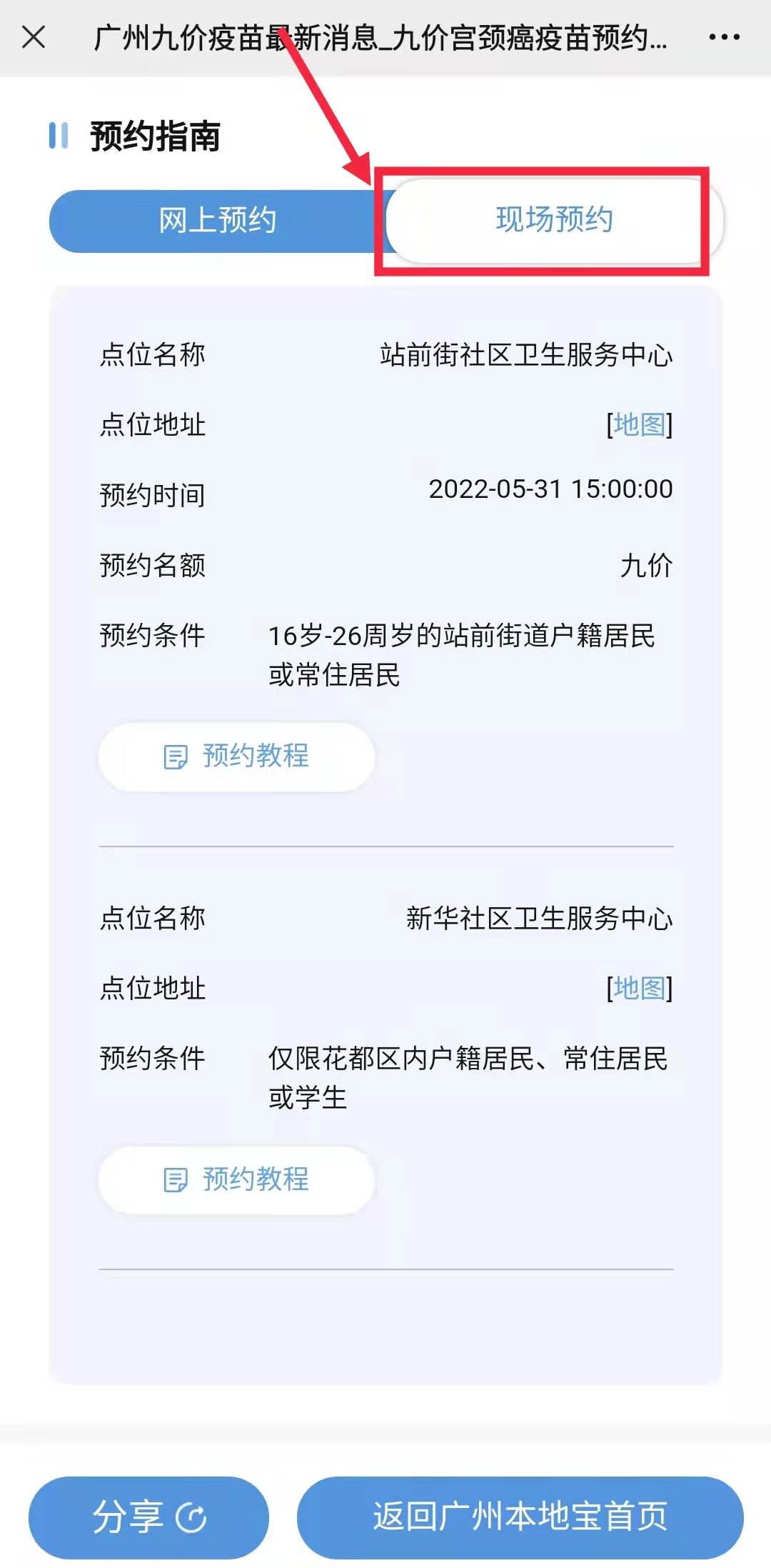Tap the 分享 share button
This screenshot has width=771, height=1568.
tap(148, 1517)
